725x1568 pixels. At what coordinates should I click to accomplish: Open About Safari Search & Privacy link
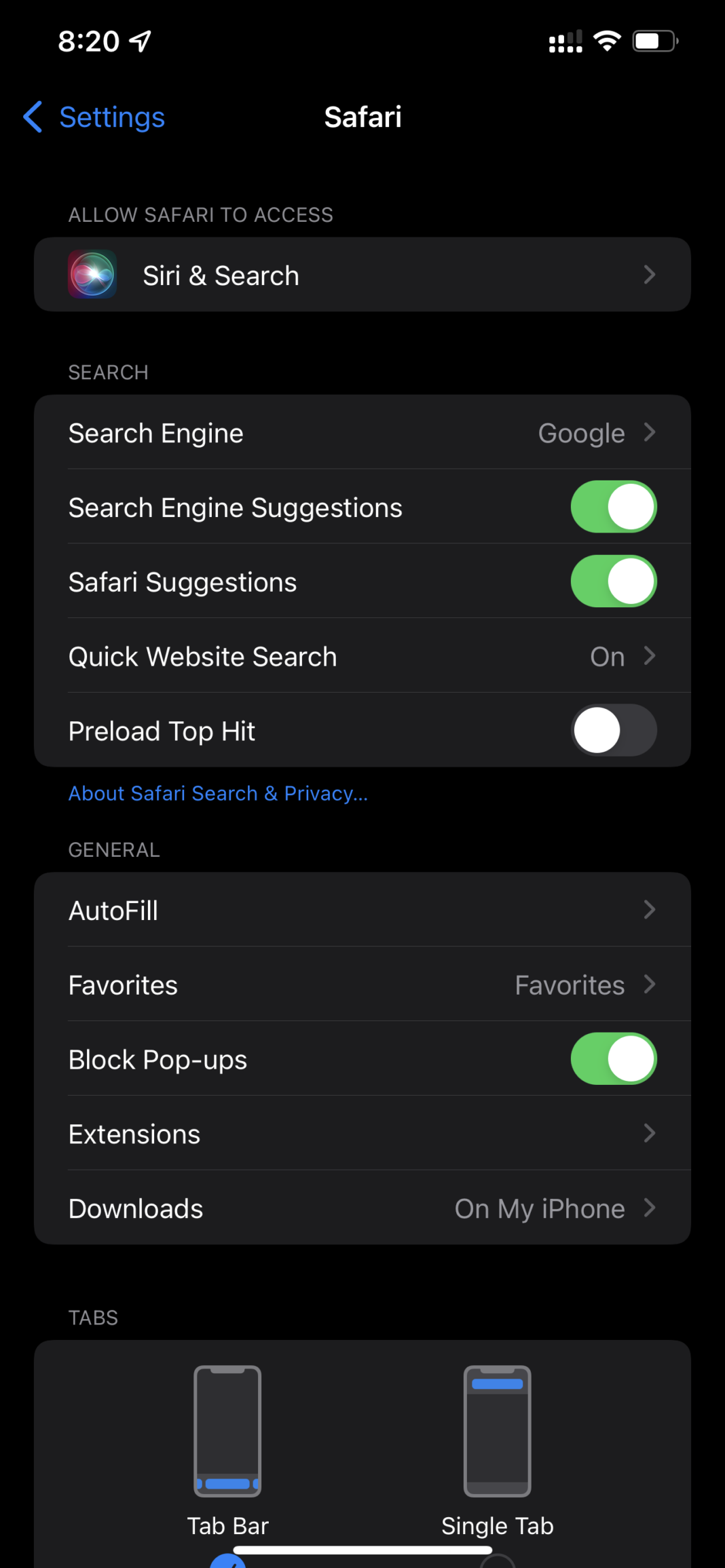[217, 792]
